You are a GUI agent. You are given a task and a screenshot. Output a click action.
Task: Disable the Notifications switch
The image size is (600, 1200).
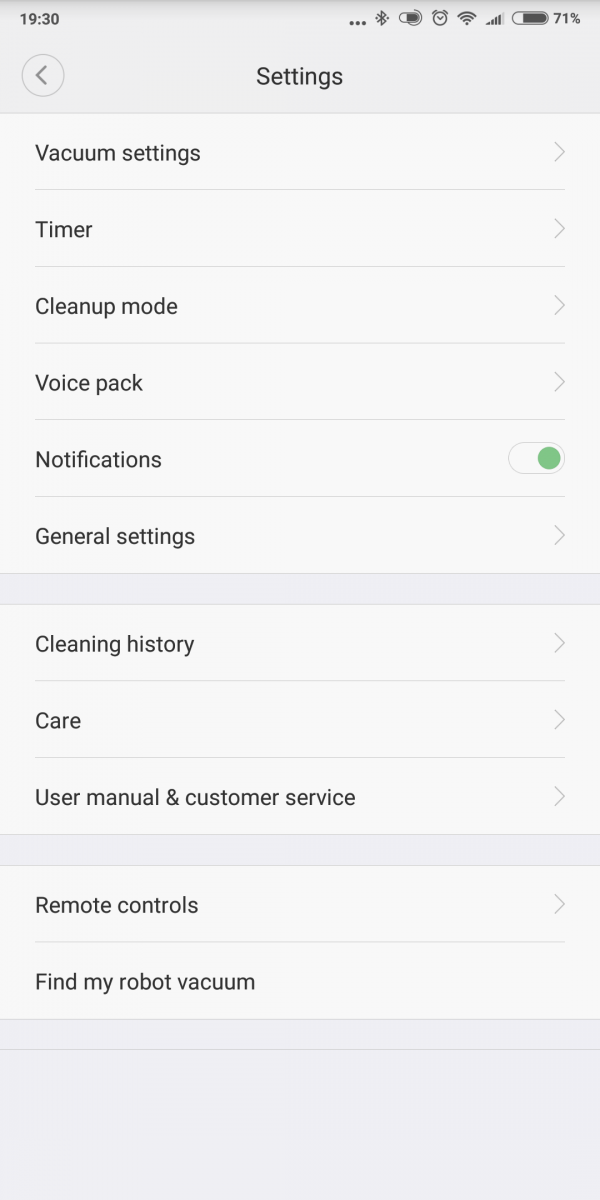[x=536, y=459]
